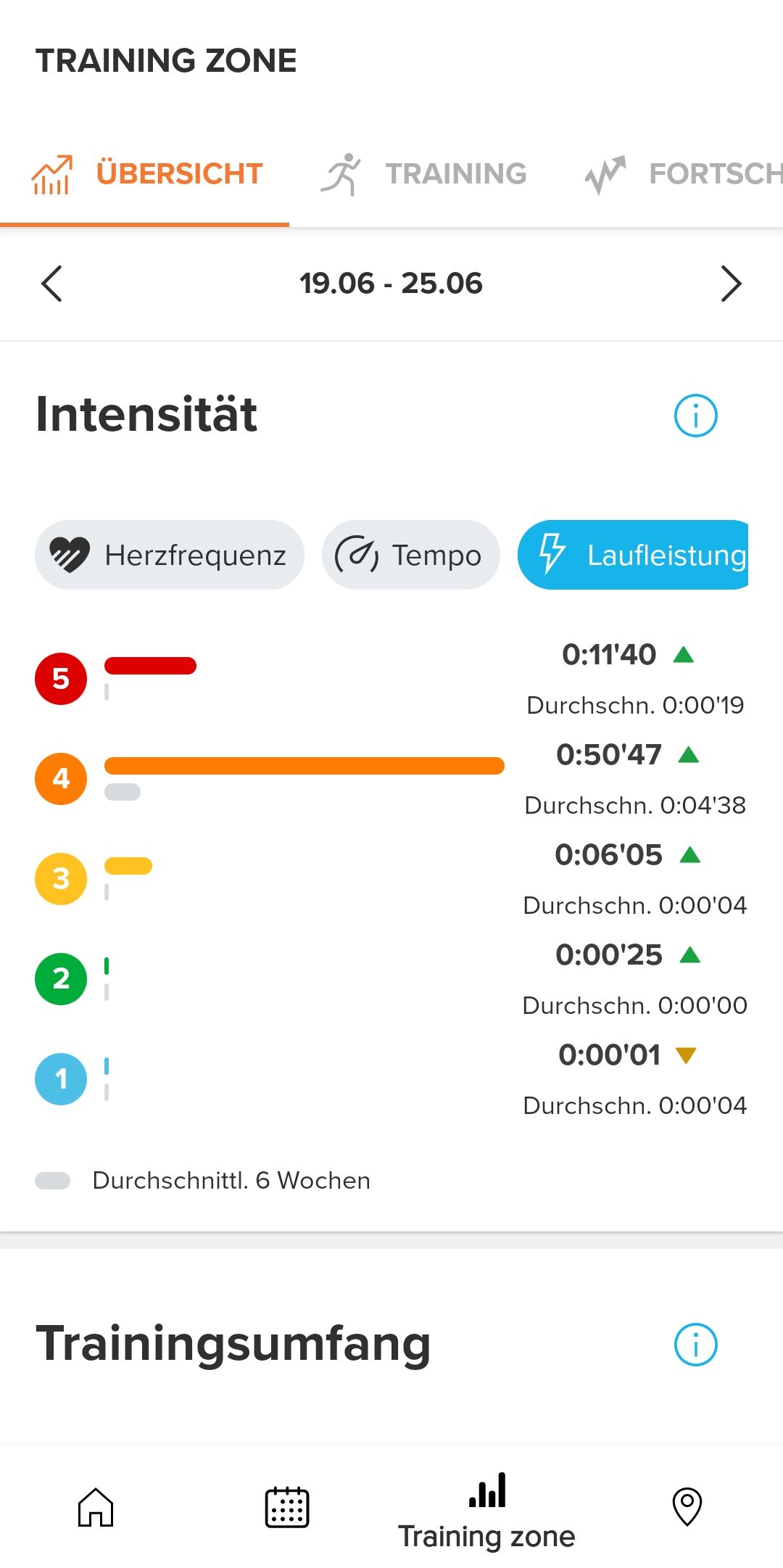
Task: Go to the home tab
Action: (x=96, y=1507)
